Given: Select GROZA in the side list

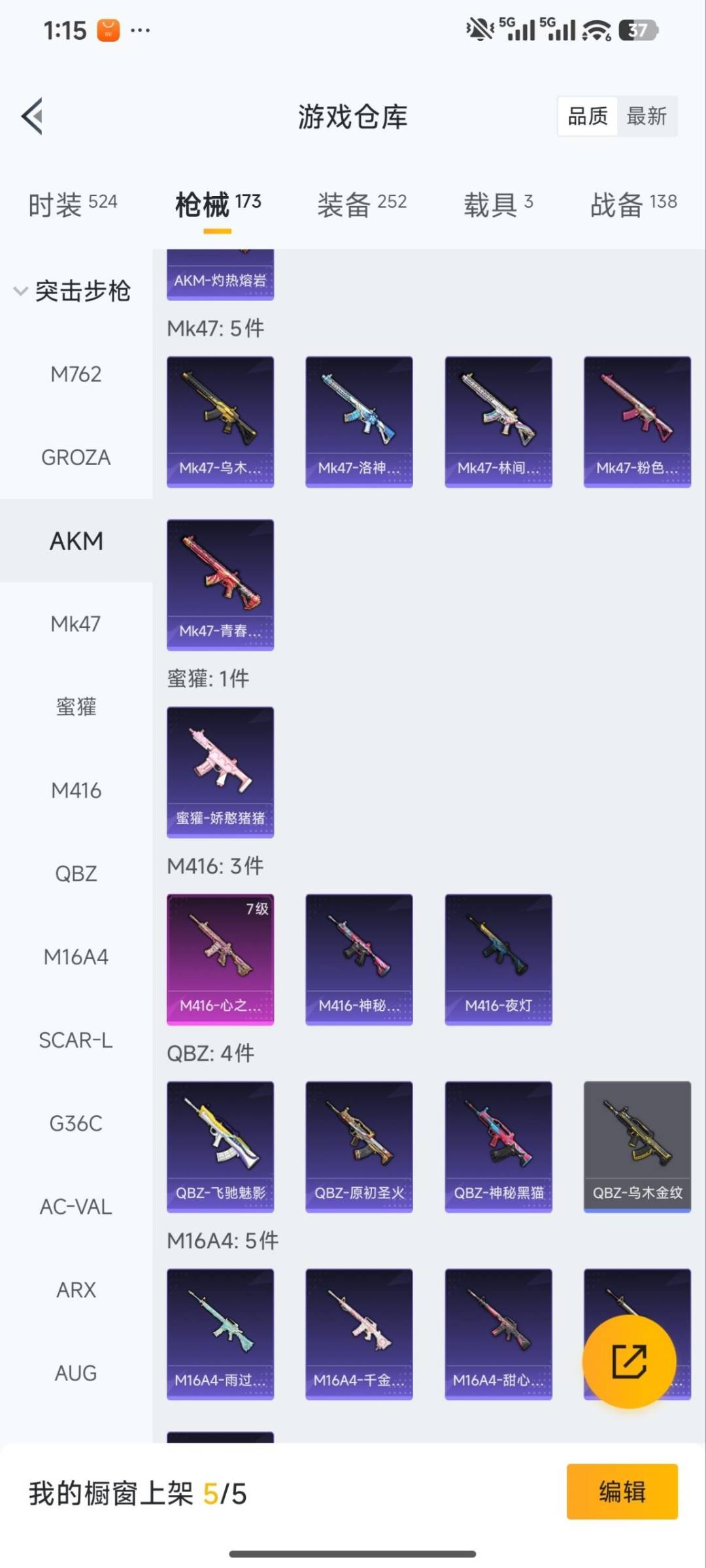Looking at the screenshot, I should pyautogui.click(x=76, y=457).
